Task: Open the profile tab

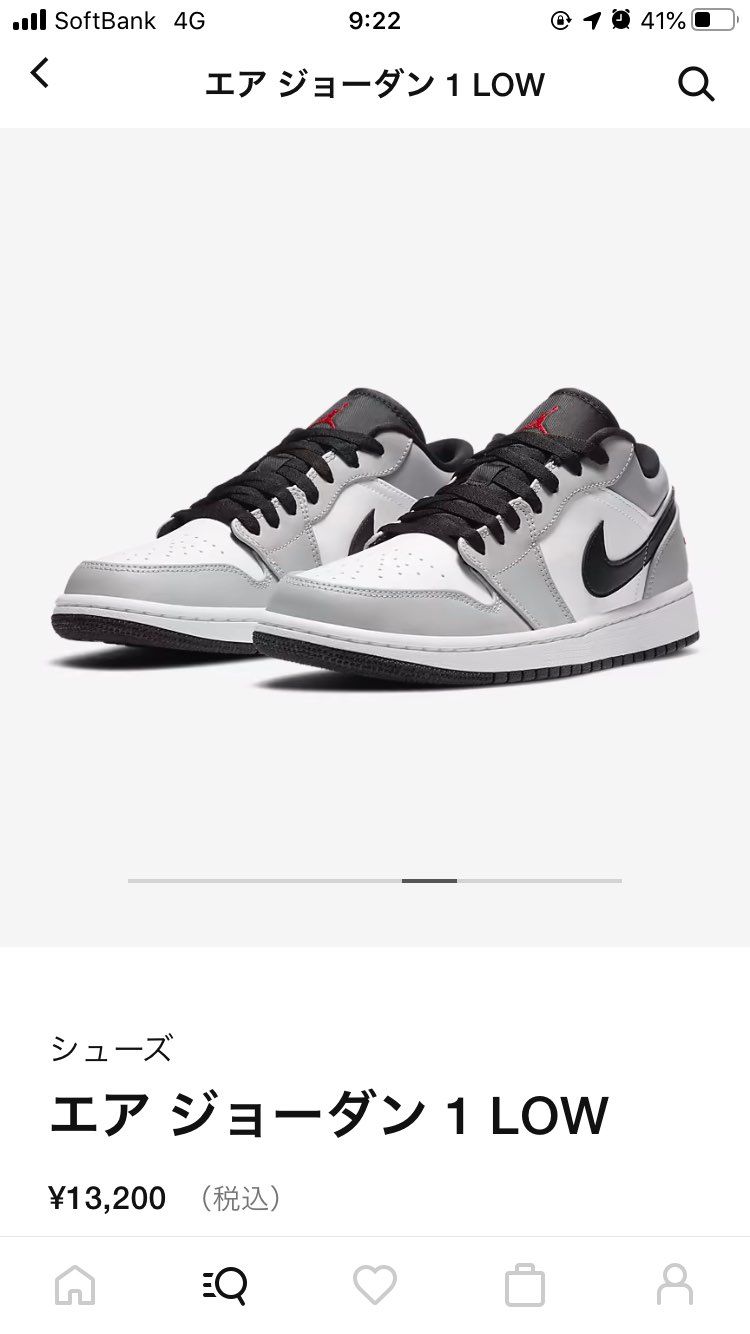Action: [x=675, y=1284]
